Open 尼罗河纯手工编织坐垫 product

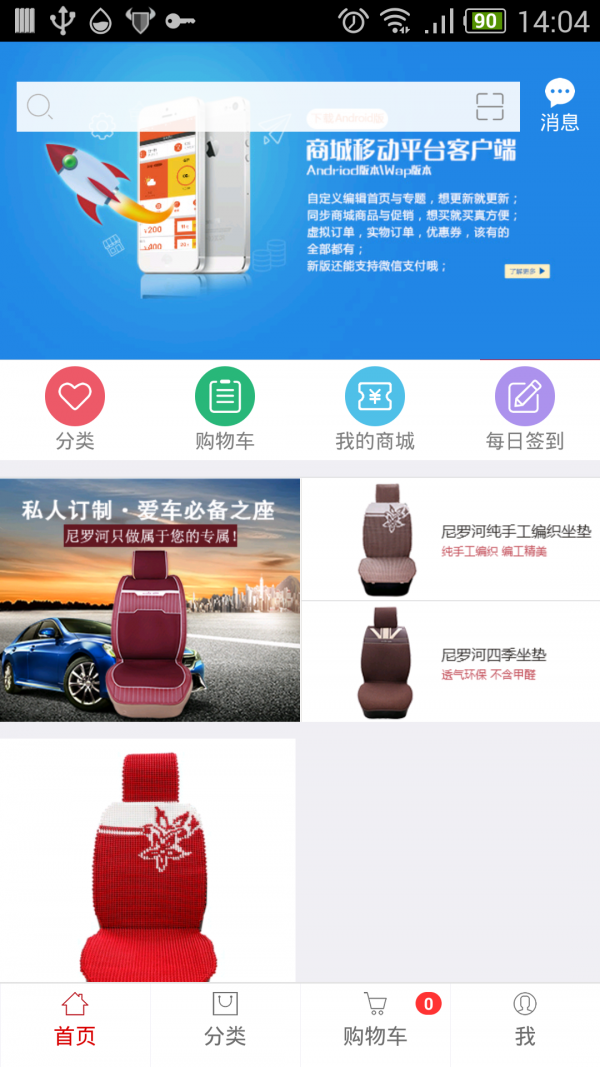pyautogui.click(x=450, y=540)
